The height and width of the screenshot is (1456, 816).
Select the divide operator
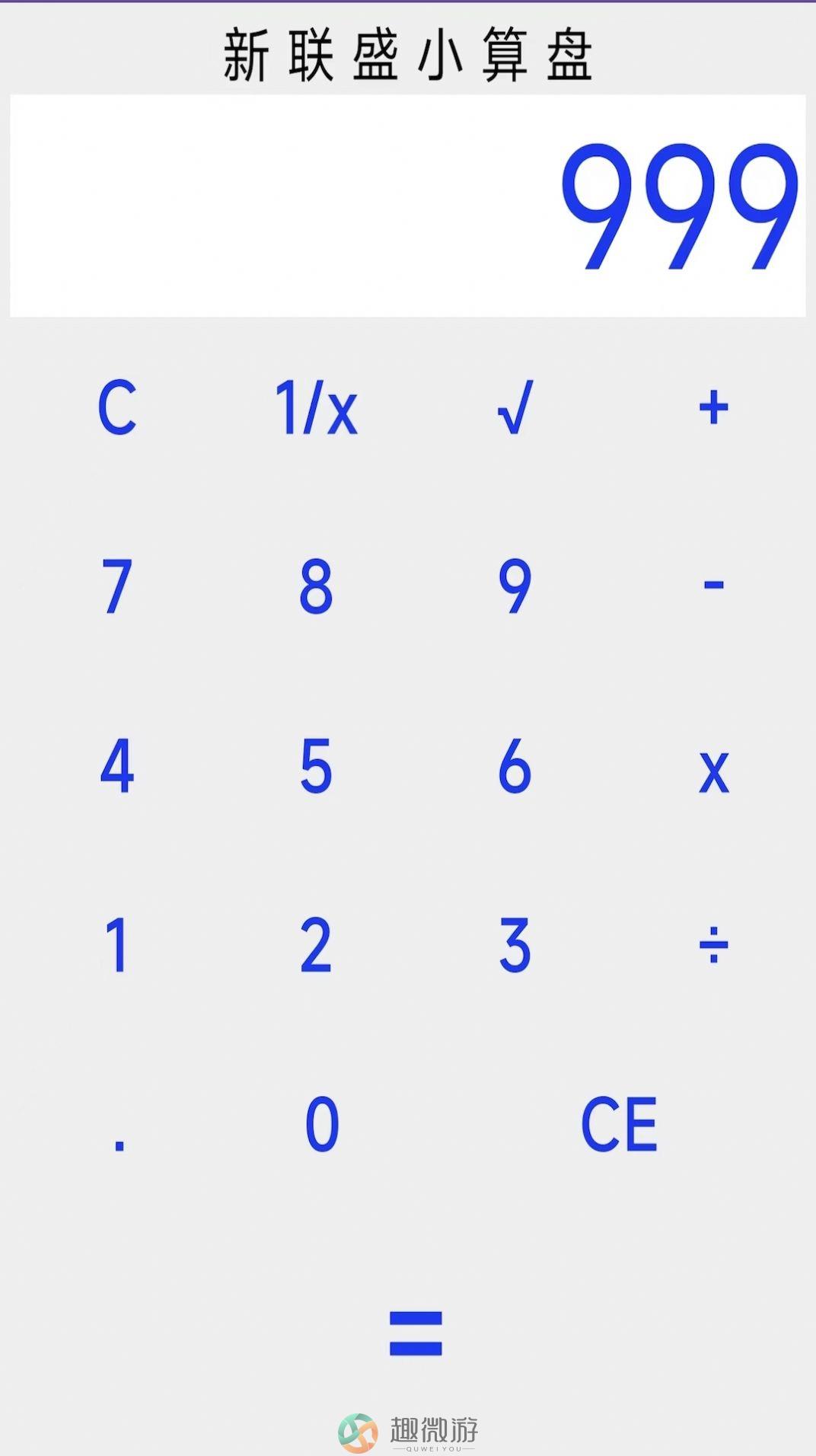713,945
